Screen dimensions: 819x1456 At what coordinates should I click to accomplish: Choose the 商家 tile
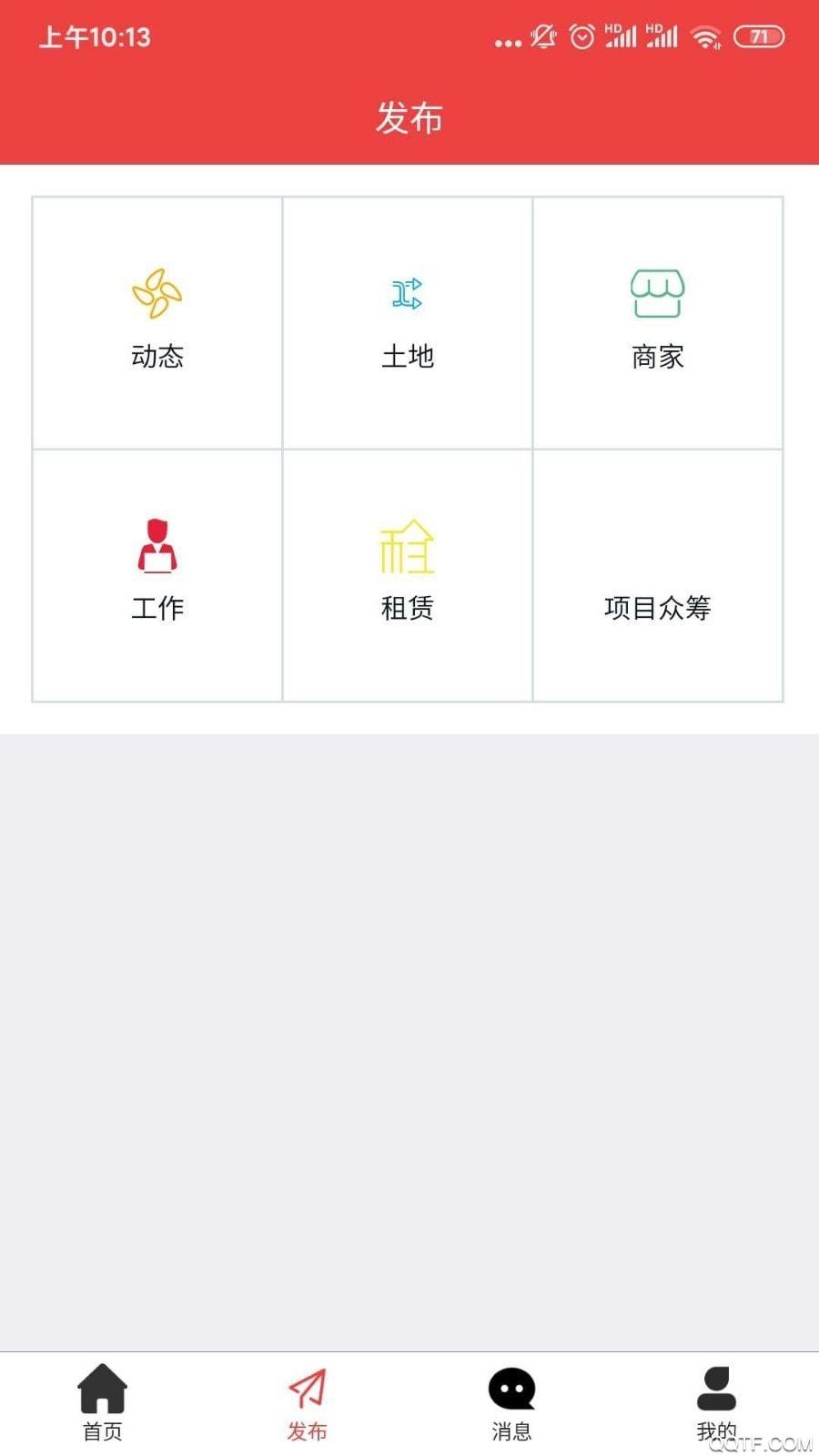(x=658, y=323)
